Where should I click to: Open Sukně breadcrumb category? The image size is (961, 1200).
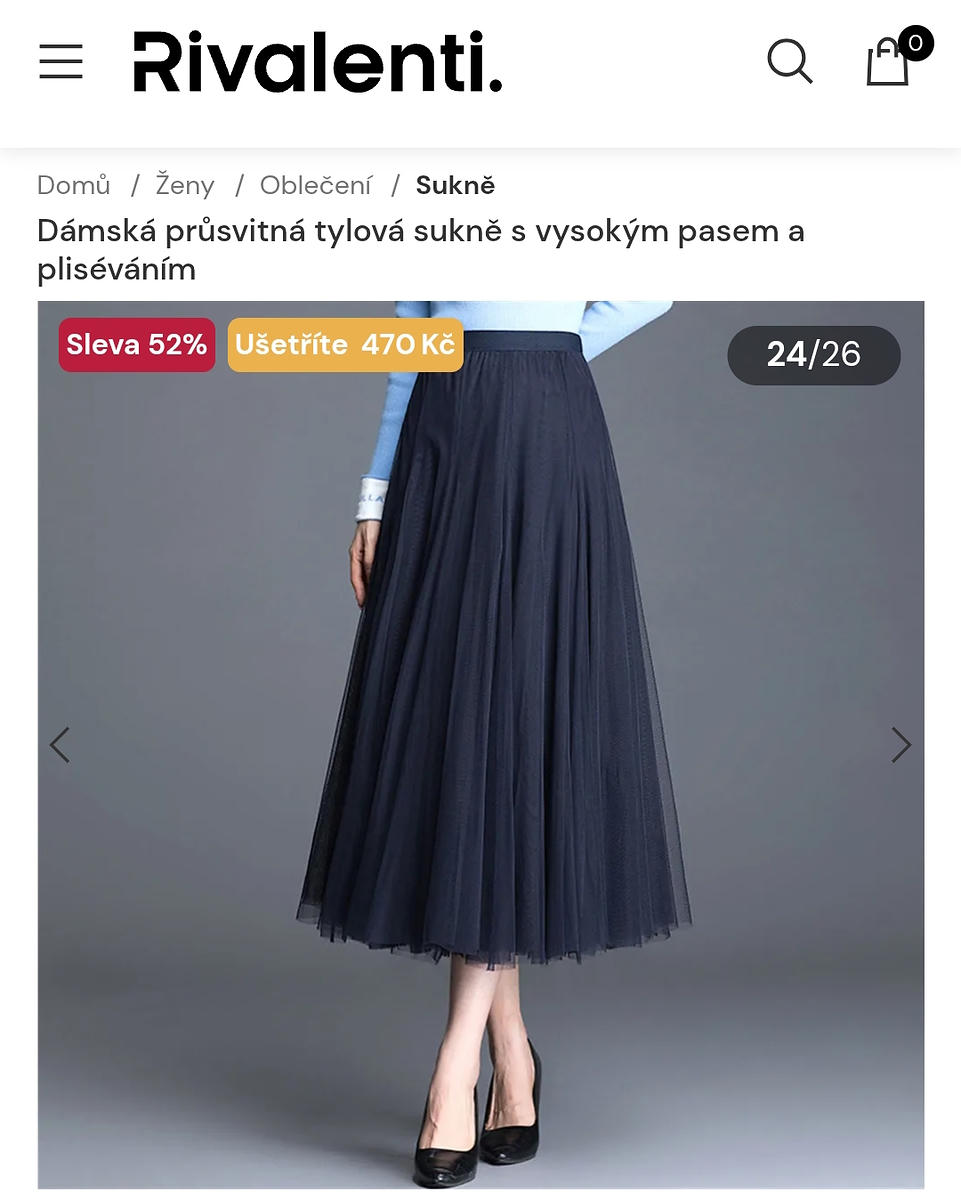pyautogui.click(x=455, y=185)
